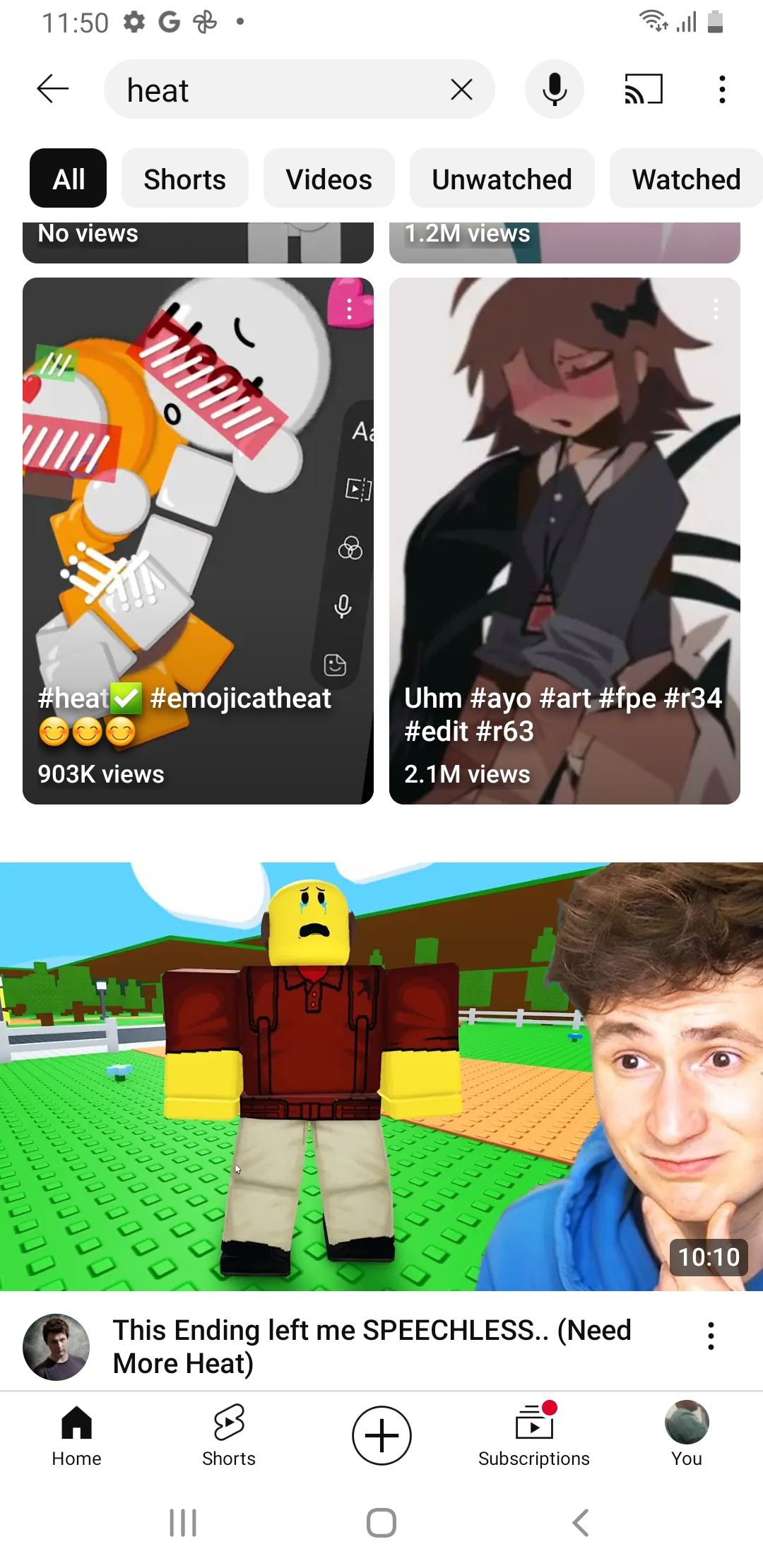763x1568 pixels.
Task: Clear the search query
Action: click(461, 90)
